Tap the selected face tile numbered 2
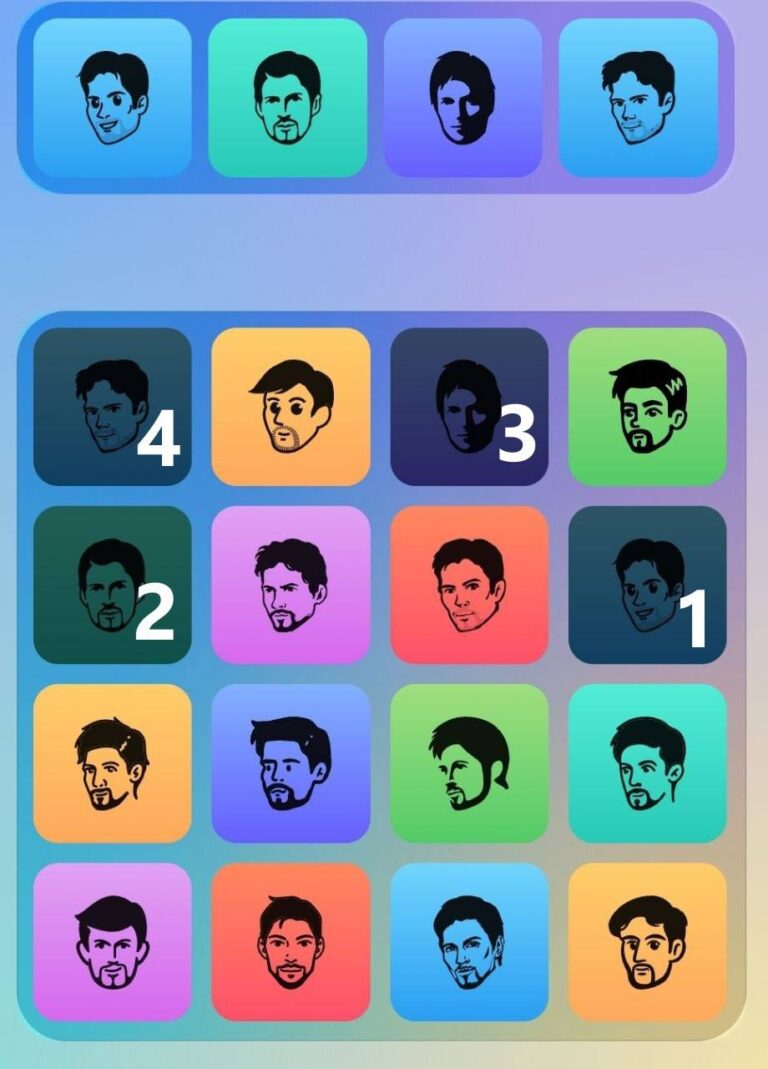Viewport: 768px width, 1069px height. coord(112,585)
